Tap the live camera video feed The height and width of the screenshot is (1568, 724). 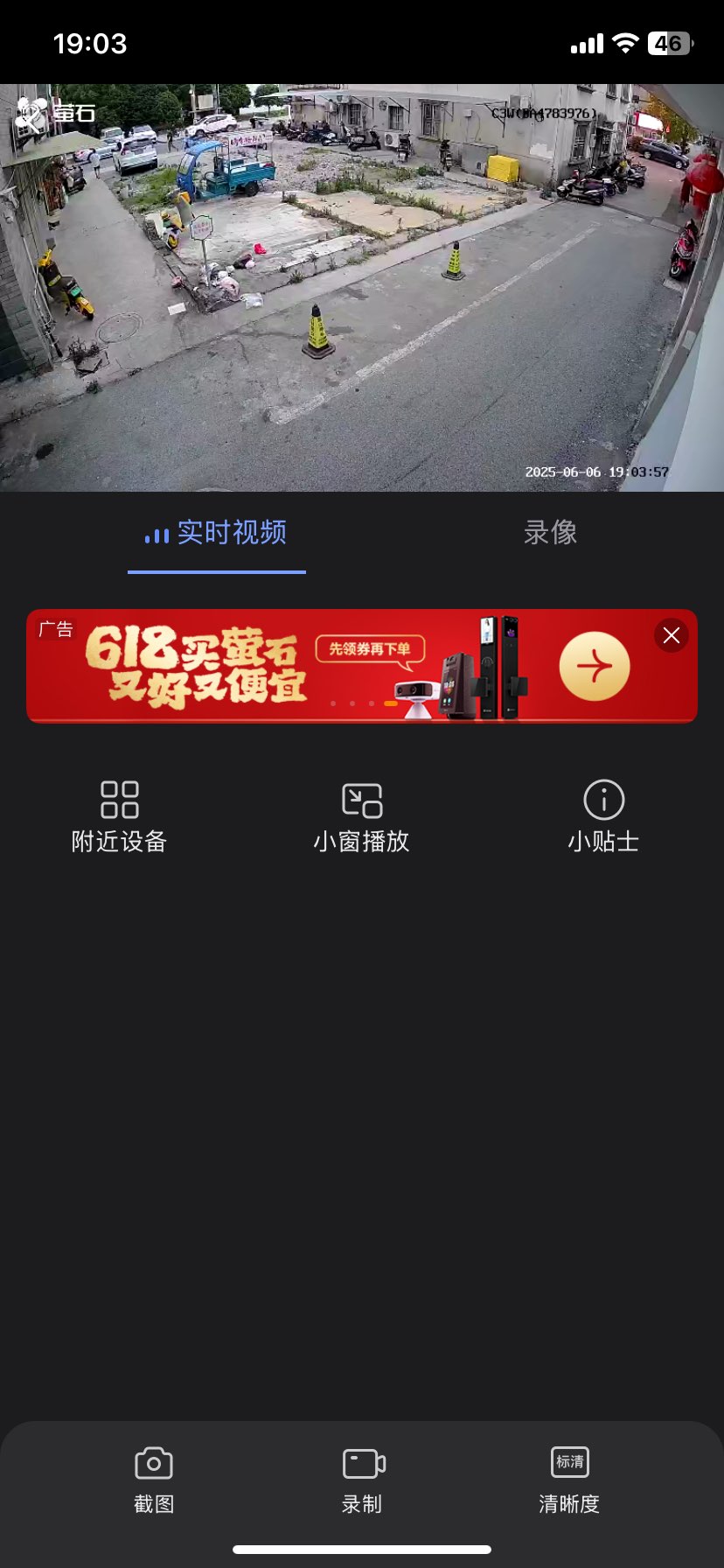[362, 289]
